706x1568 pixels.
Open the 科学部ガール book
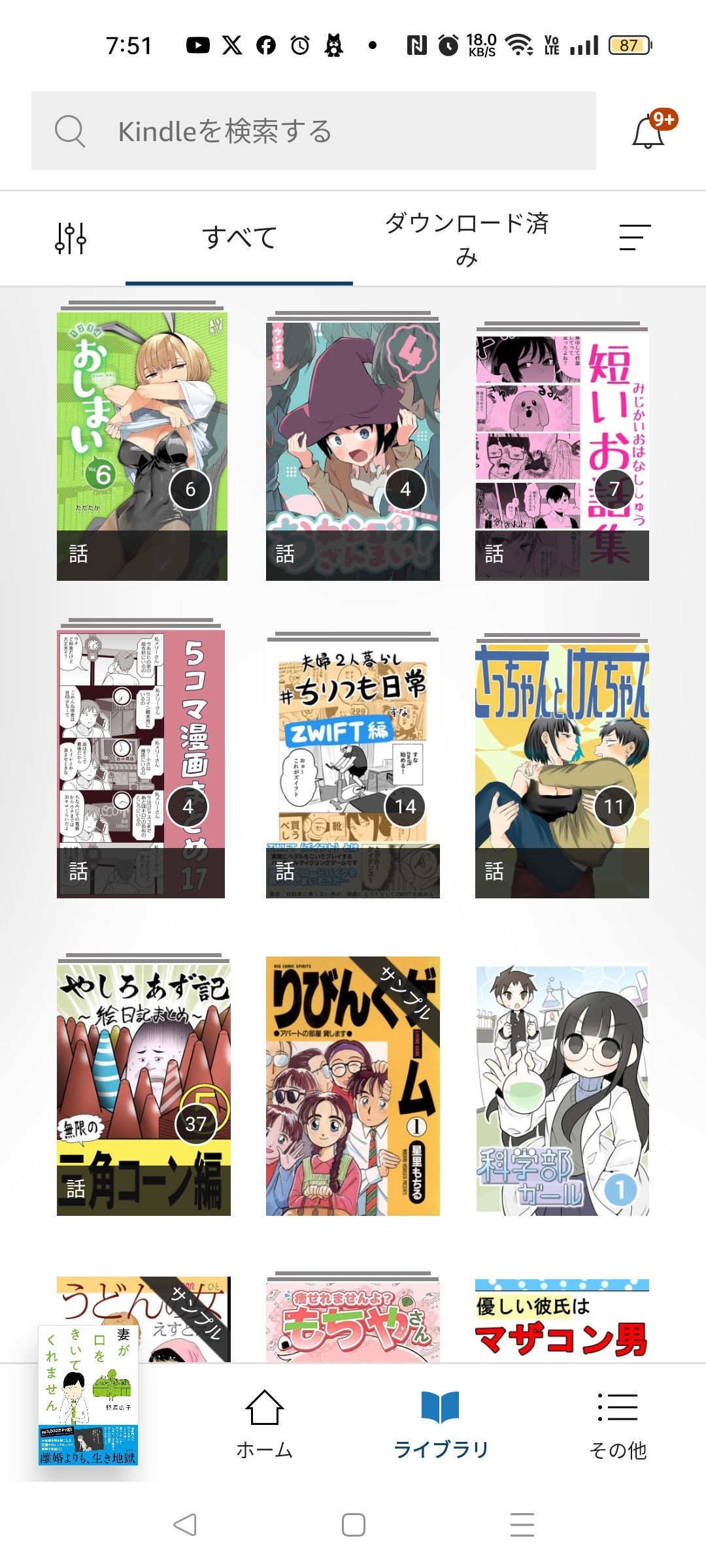point(562,1089)
